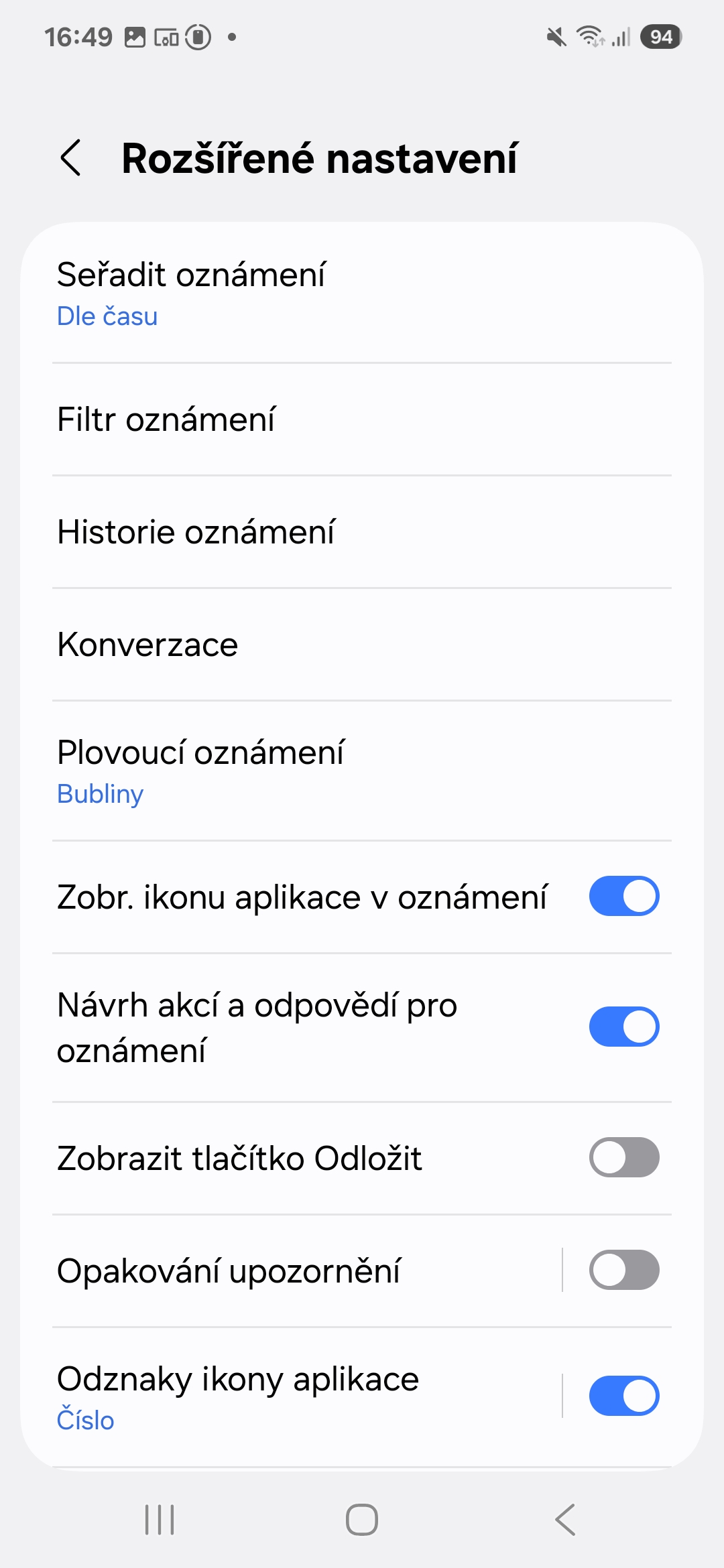Open Seřadit oznámení sorting option
The width and height of the screenshot is (724, 1568).
click(x=362, y=293)
